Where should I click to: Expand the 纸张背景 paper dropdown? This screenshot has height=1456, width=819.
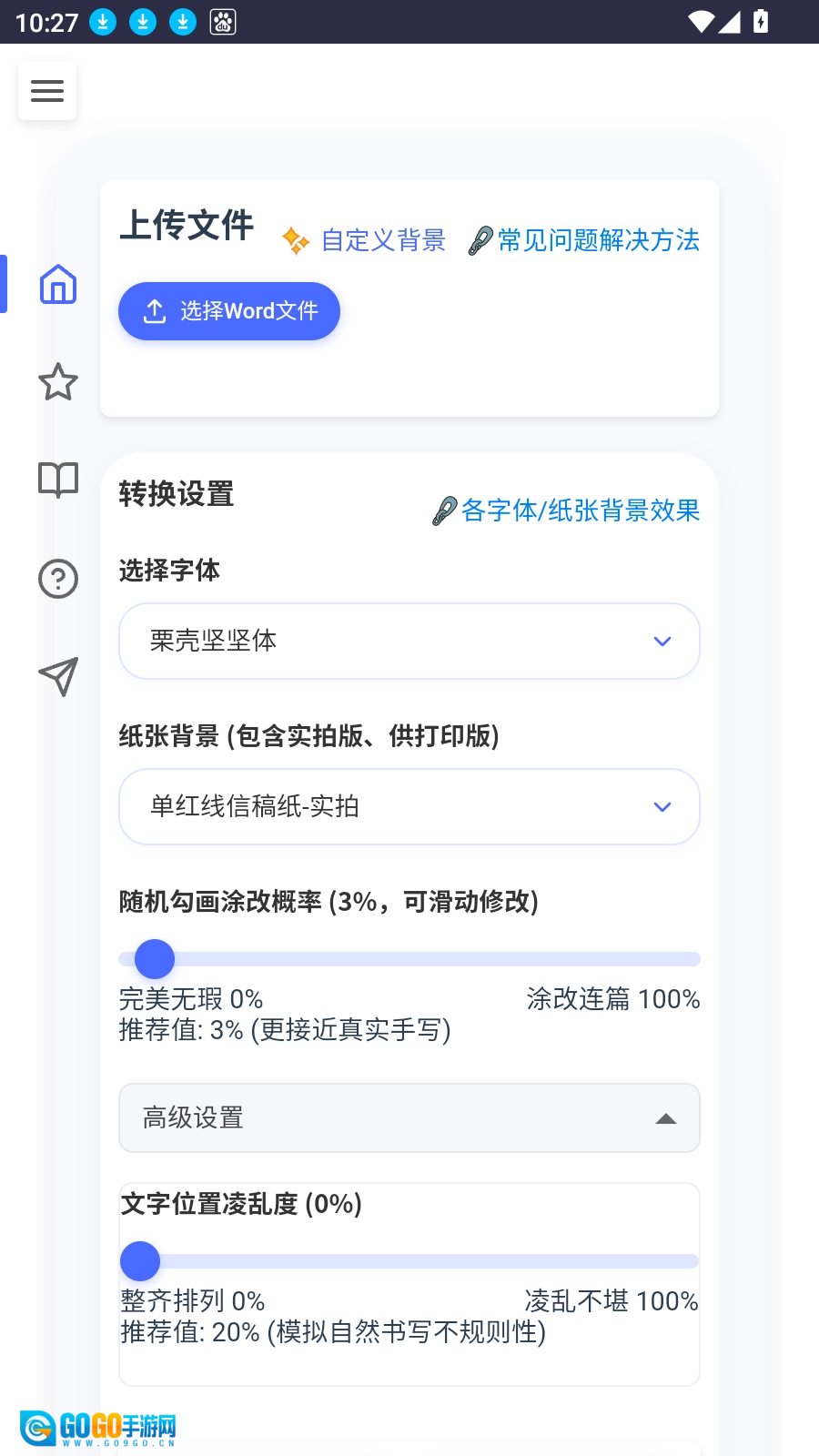click(x=409, y=807)
